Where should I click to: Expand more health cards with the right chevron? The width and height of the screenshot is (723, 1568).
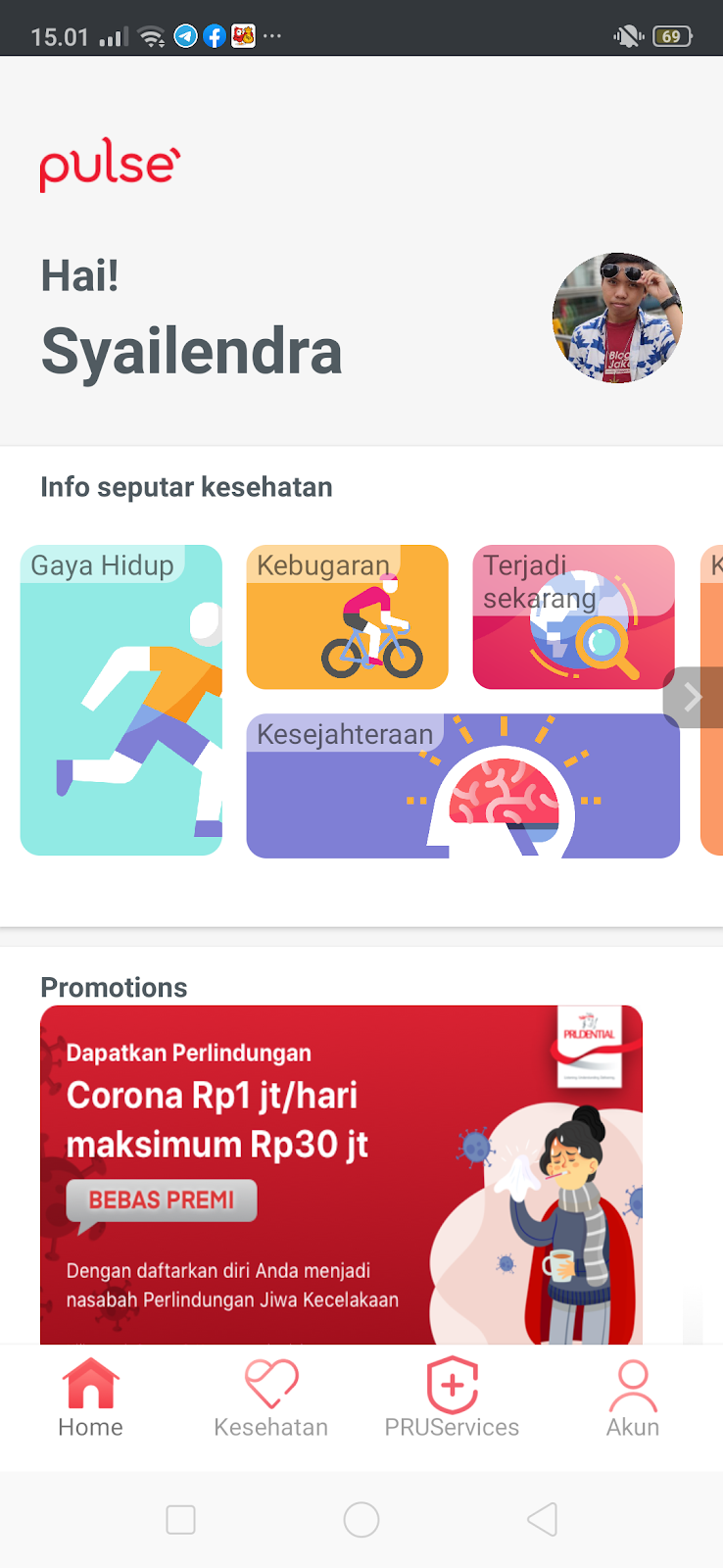click(x=693, y=697)
